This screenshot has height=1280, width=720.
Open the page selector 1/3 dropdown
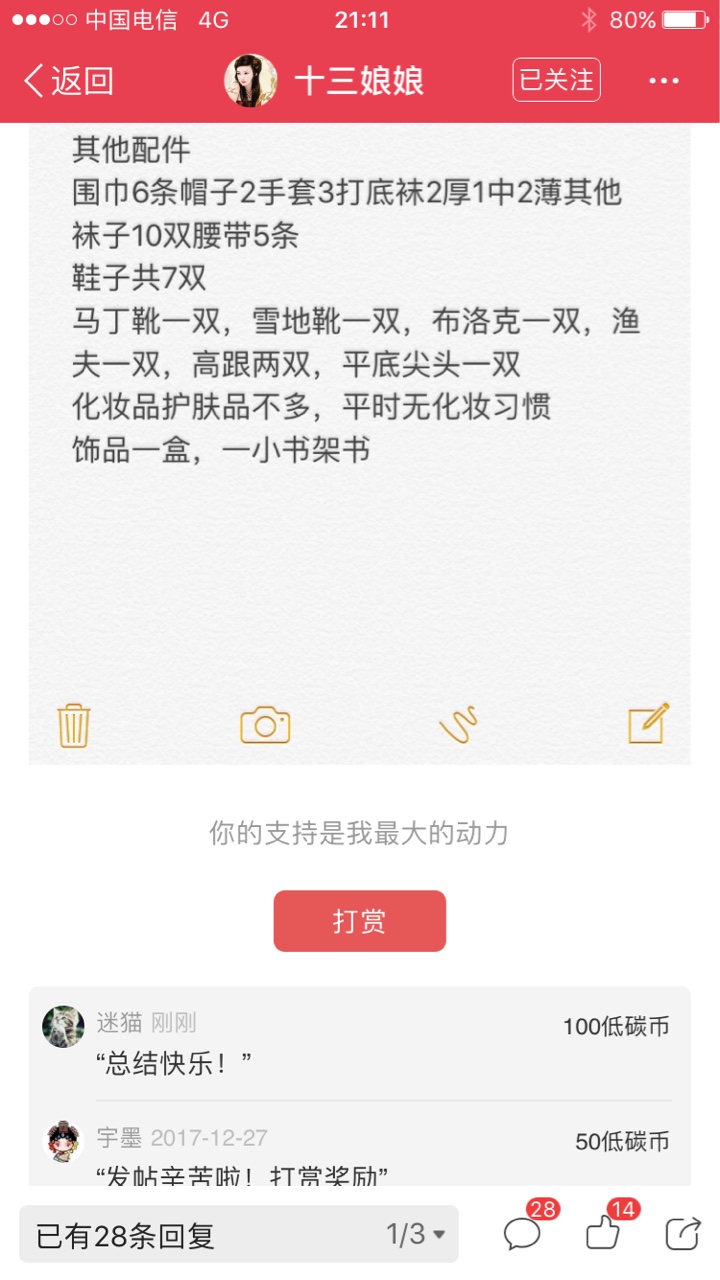pyautogui.click(x=416, y=1235)
